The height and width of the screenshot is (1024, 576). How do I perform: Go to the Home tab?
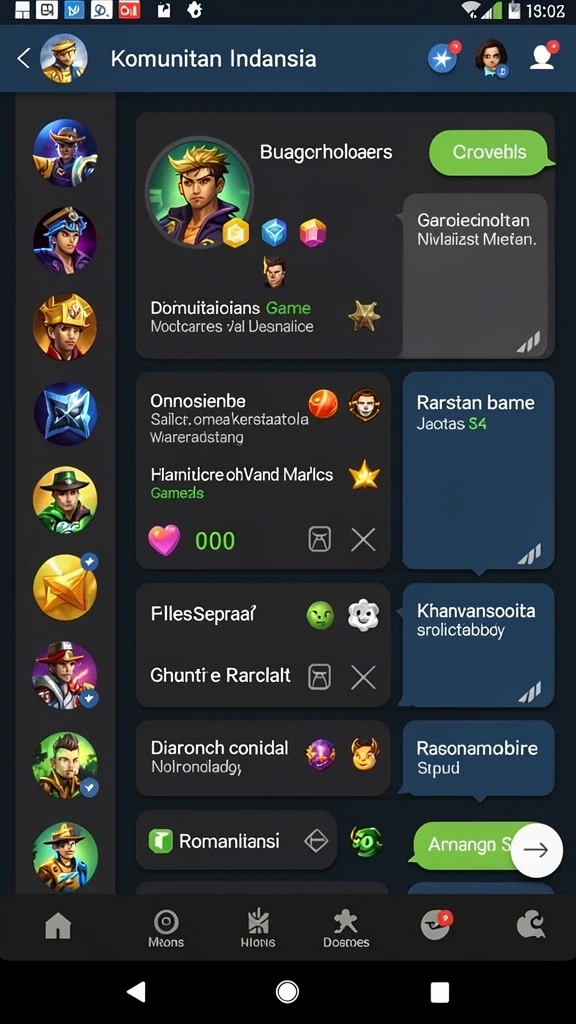pos(58,925)
